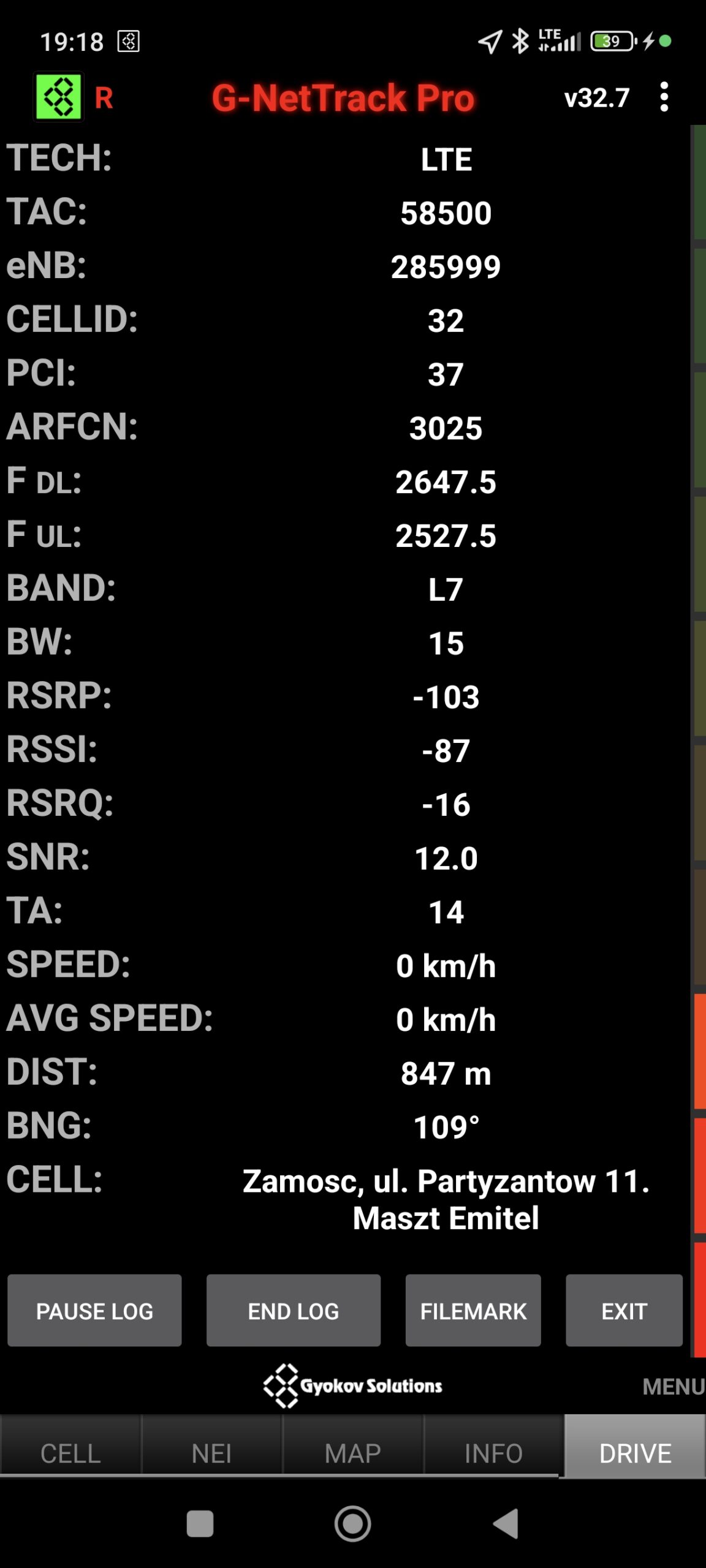Go to the home screen
The height and width of the screenshot is (1568, 706).
pos(352,1523)
